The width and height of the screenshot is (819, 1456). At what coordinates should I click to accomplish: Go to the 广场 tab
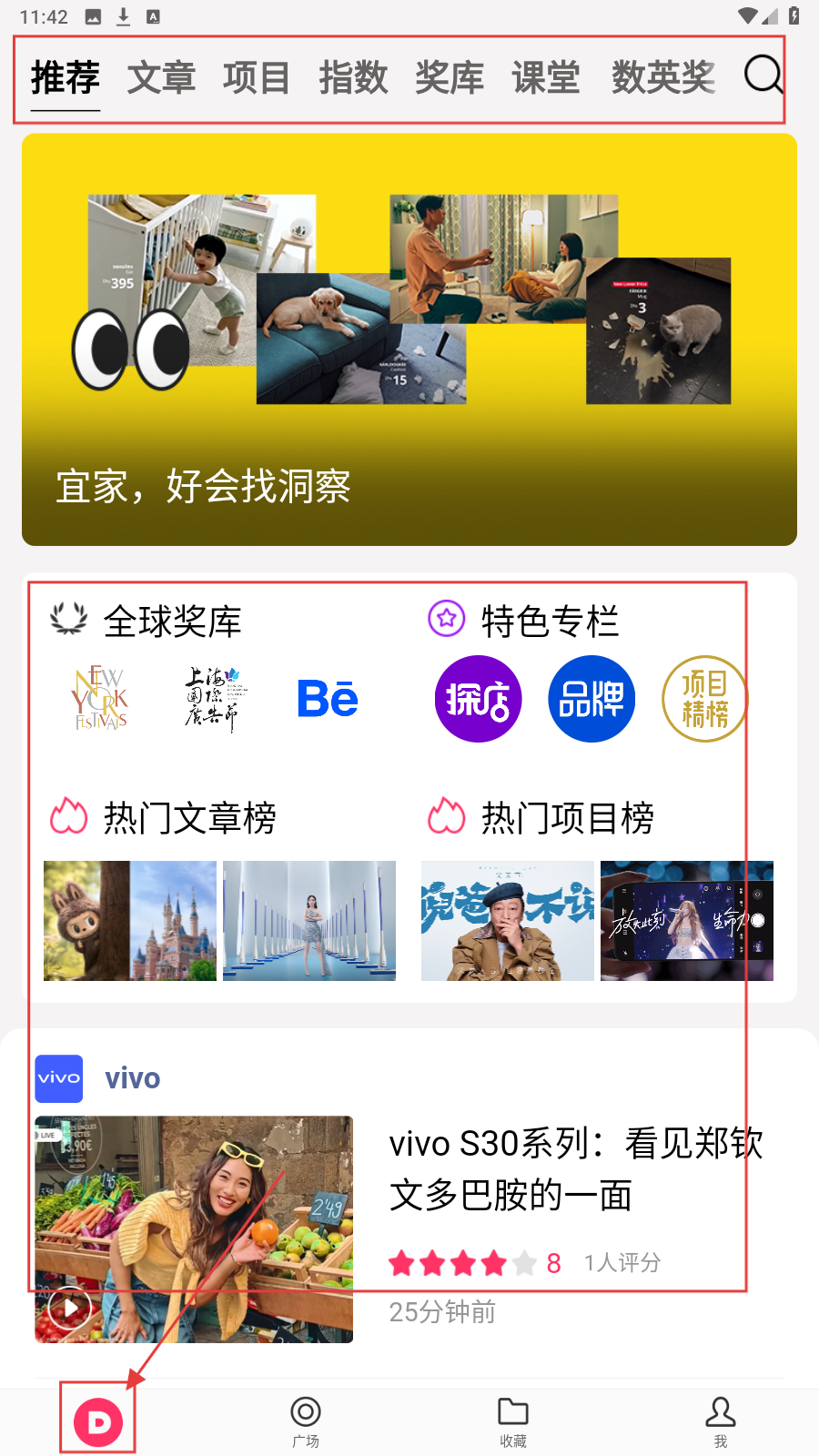click(306, 1421)
